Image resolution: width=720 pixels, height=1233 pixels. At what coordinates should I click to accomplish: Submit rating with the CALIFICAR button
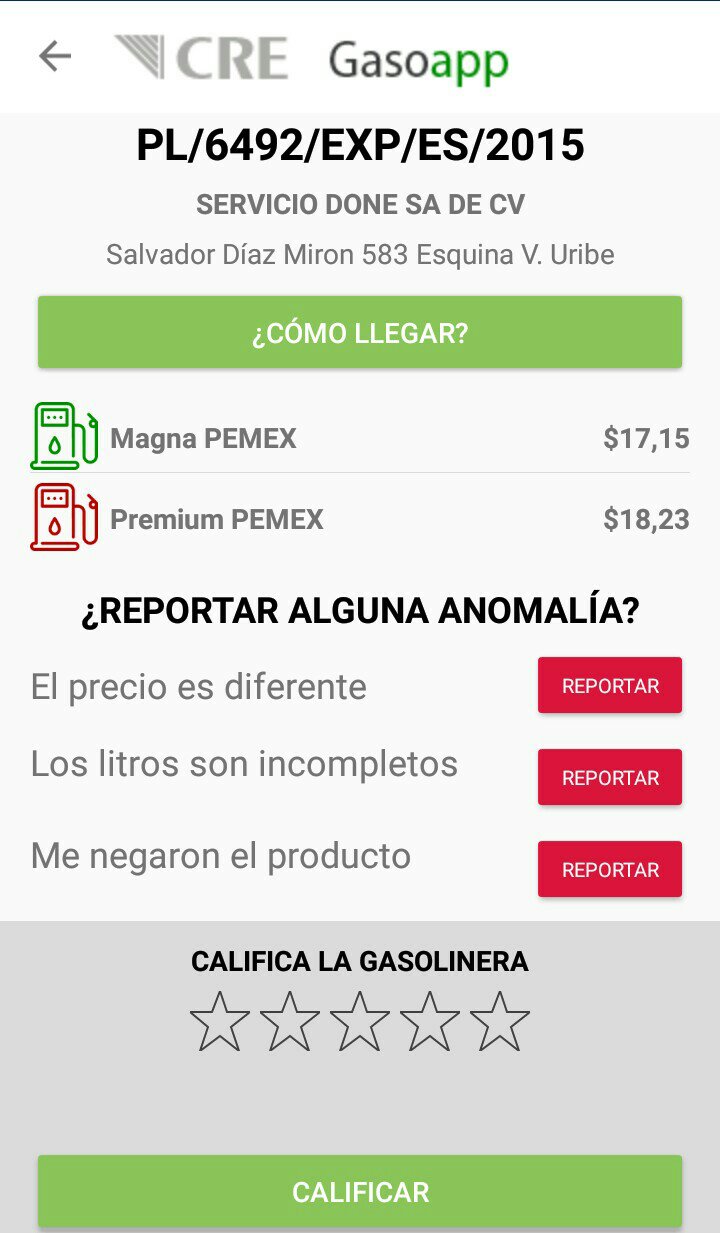pos(360,1192)
